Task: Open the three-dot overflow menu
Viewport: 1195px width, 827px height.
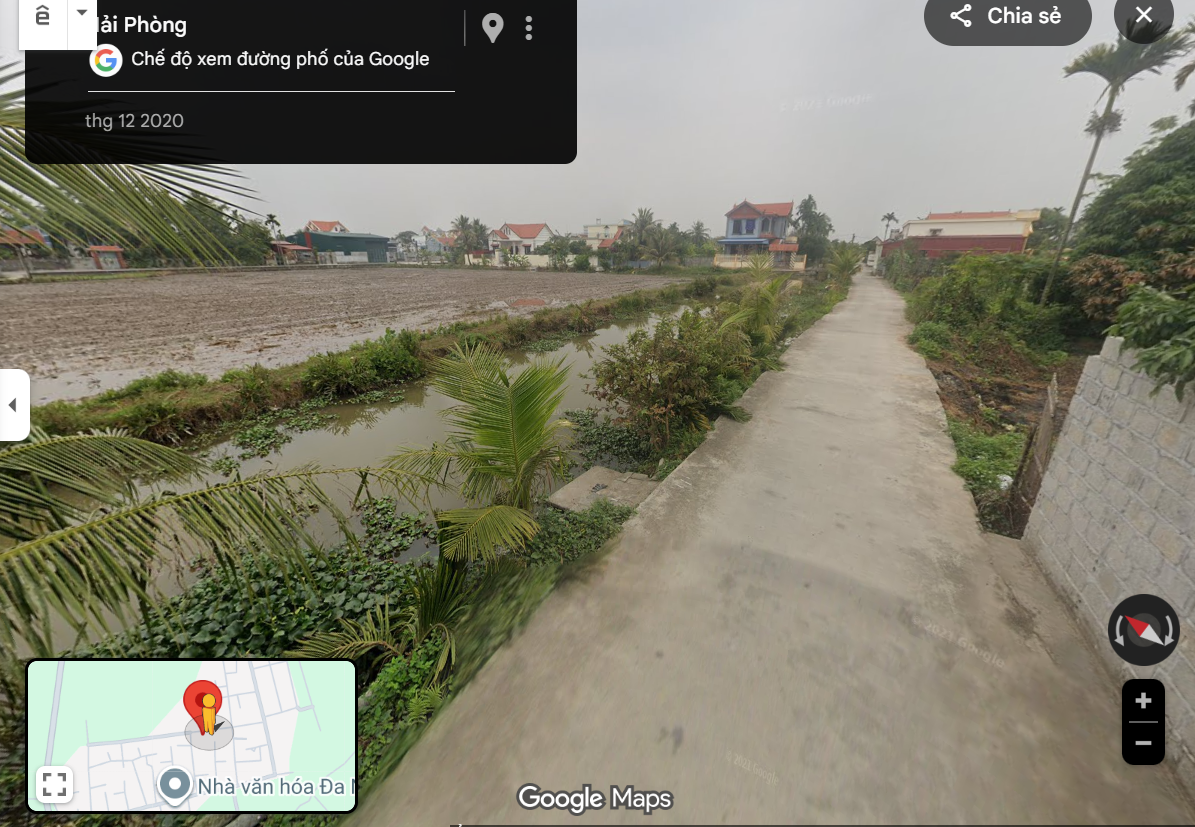Action: coord(529,28)
